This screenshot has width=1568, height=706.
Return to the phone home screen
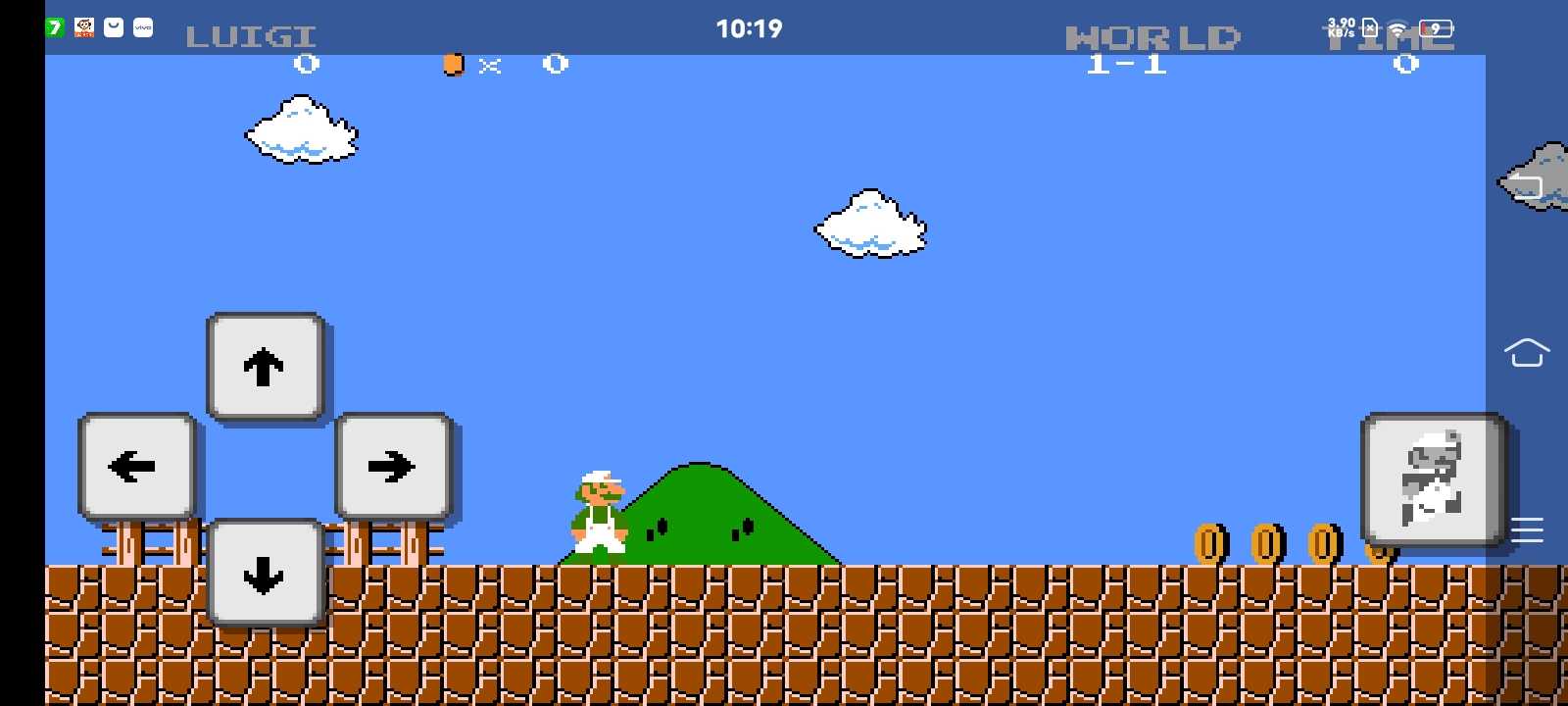[1526, 352]
